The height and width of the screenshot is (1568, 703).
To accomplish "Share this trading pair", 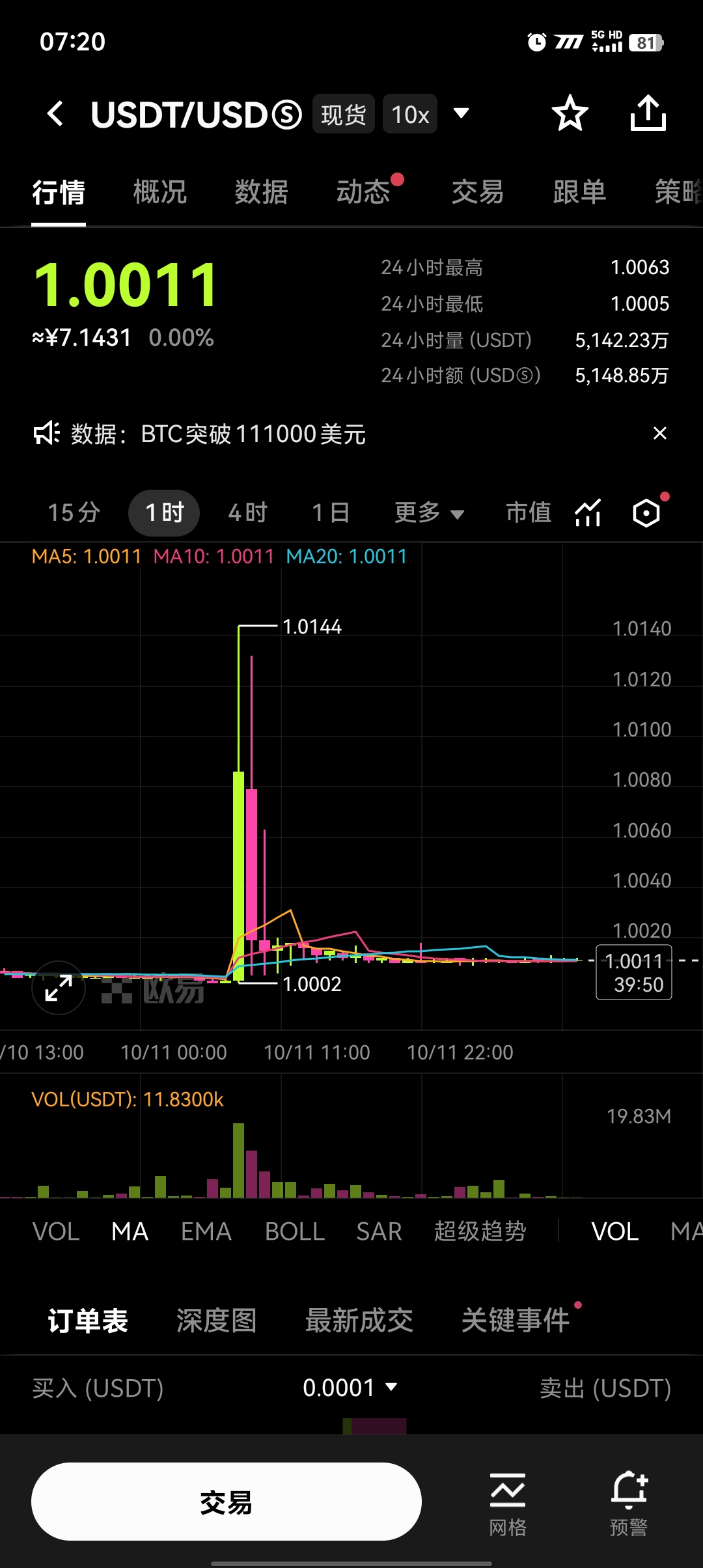I will coord(648,114).
